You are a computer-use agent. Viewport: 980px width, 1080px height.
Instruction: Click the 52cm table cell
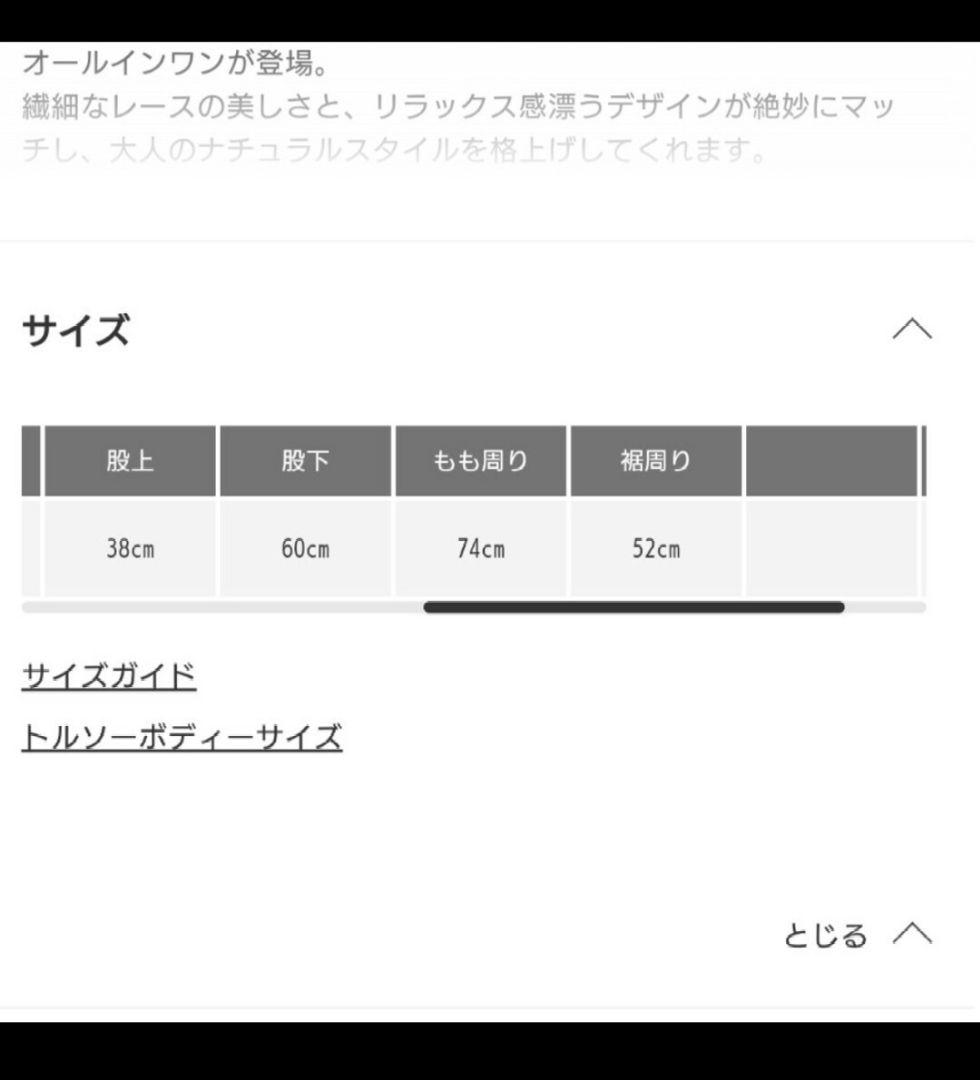pyautogui.click(x=657, y=548)
